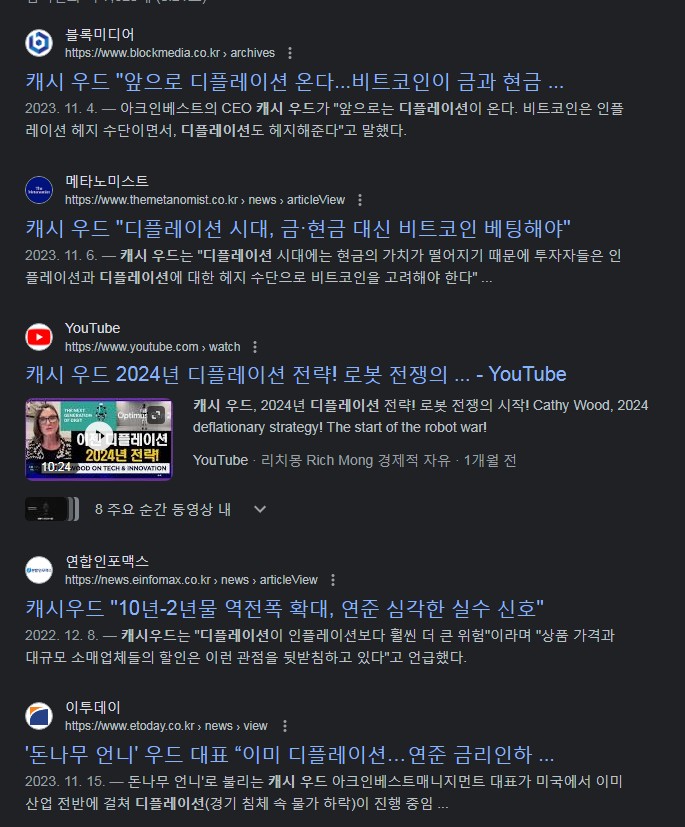The image size is (685, 827).
Task: Open options menu for the 이투데이 result
Action: tap(283, 726)
